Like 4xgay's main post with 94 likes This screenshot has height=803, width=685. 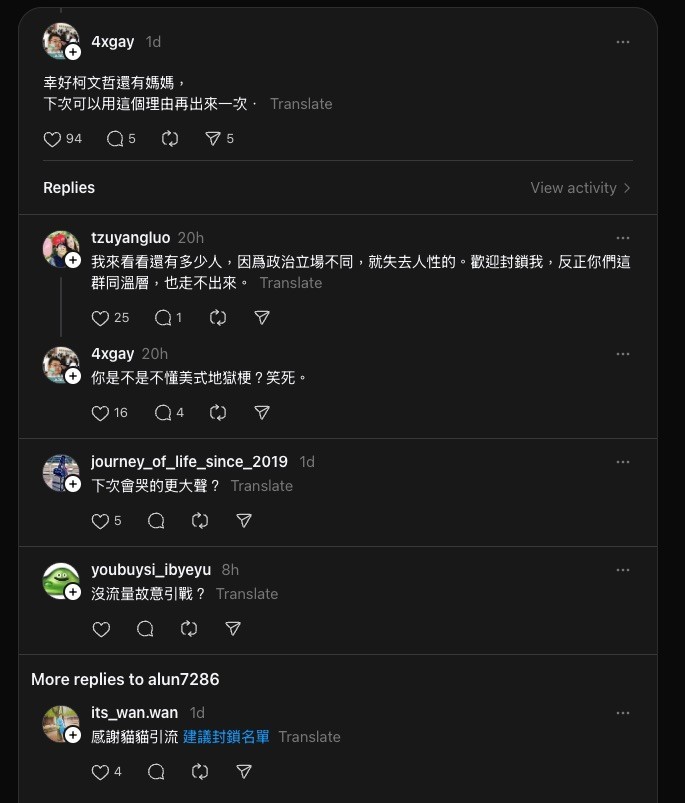click(53, 139)
